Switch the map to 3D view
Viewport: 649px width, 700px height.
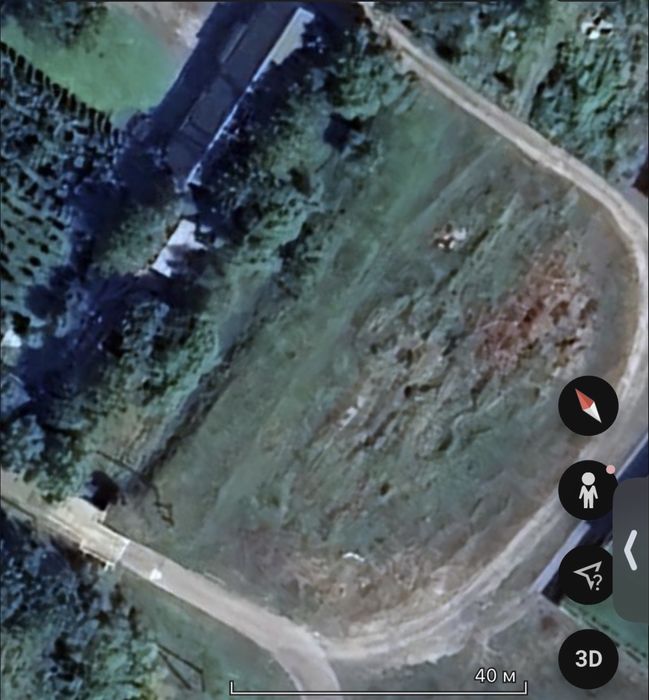(x=588, y=659)
